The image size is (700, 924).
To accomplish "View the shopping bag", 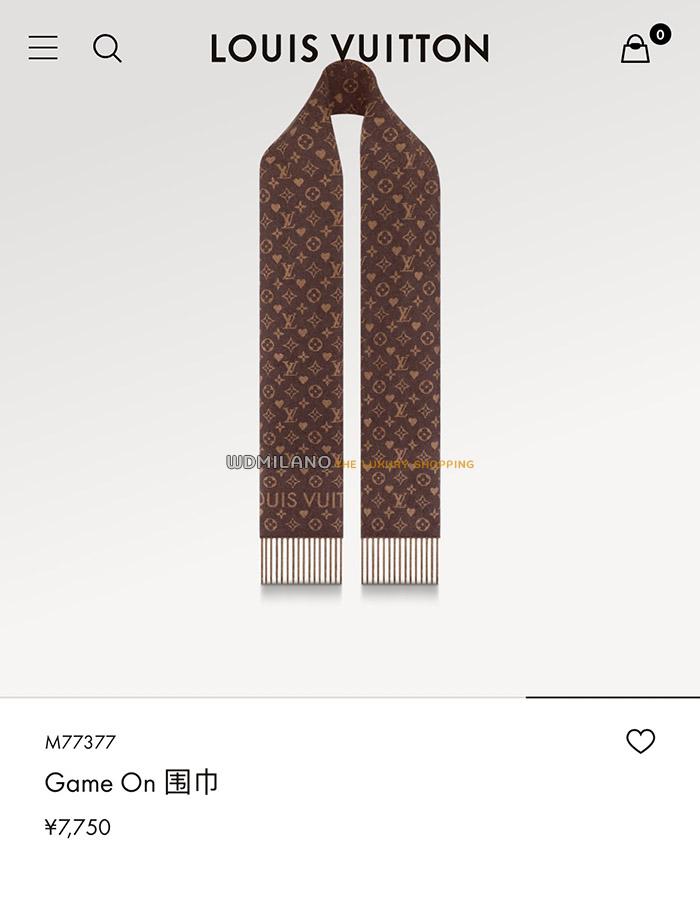I will [637, 48].
